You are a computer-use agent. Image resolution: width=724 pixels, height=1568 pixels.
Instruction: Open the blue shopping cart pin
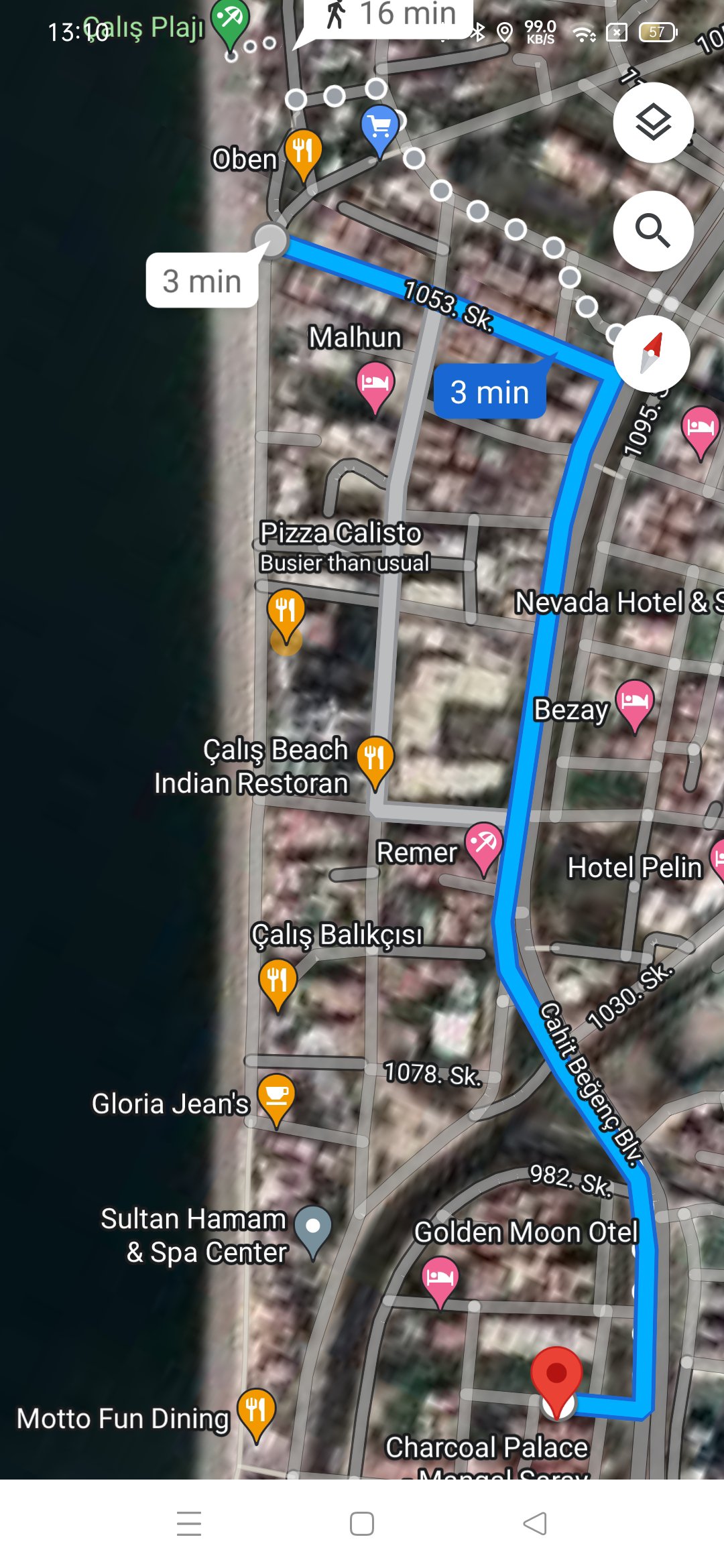(x=379, y=127)
